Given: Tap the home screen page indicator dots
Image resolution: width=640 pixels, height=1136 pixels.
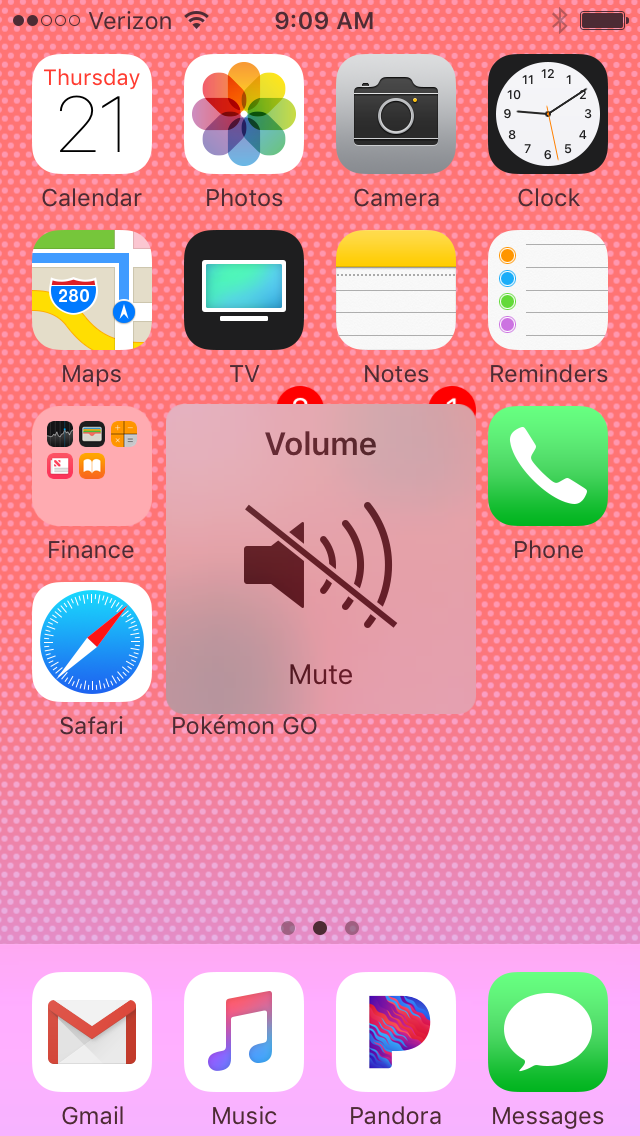Looking at the screenshot, I should point(320,928).
